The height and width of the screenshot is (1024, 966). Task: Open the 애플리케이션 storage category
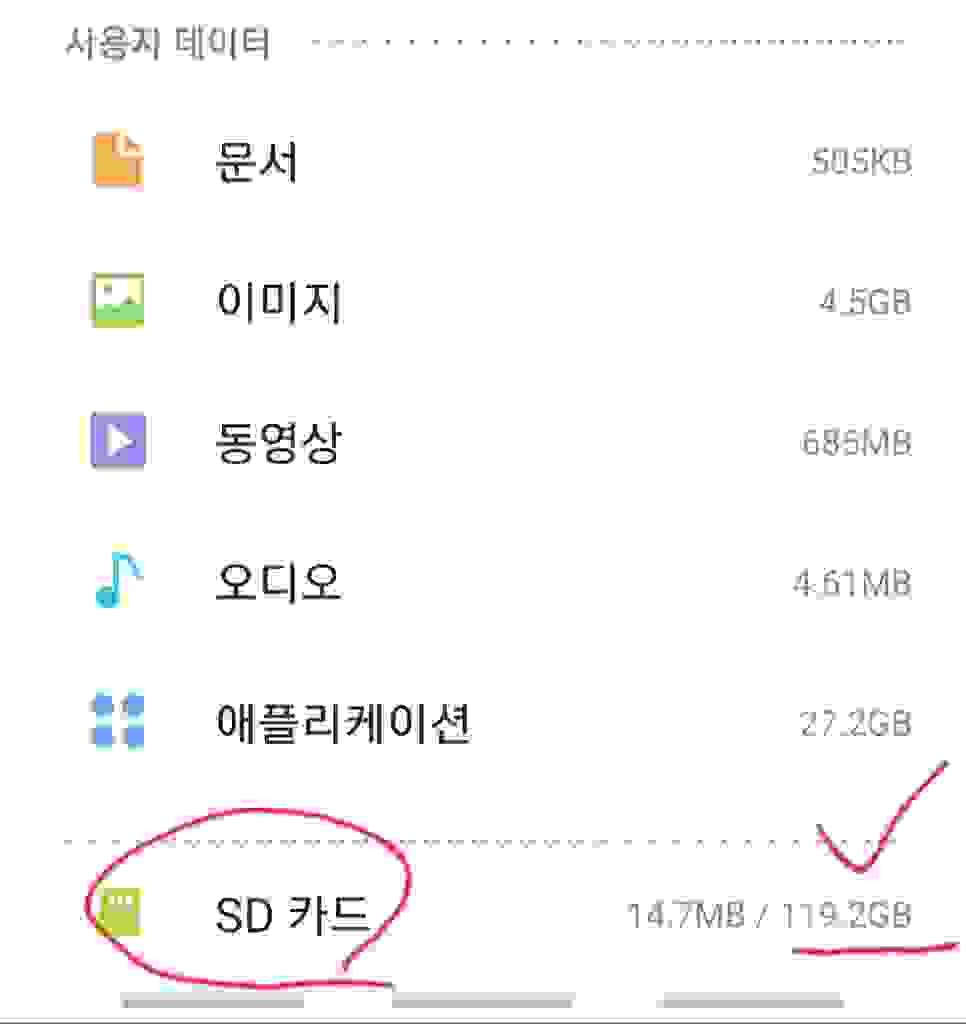coord(343,721)
